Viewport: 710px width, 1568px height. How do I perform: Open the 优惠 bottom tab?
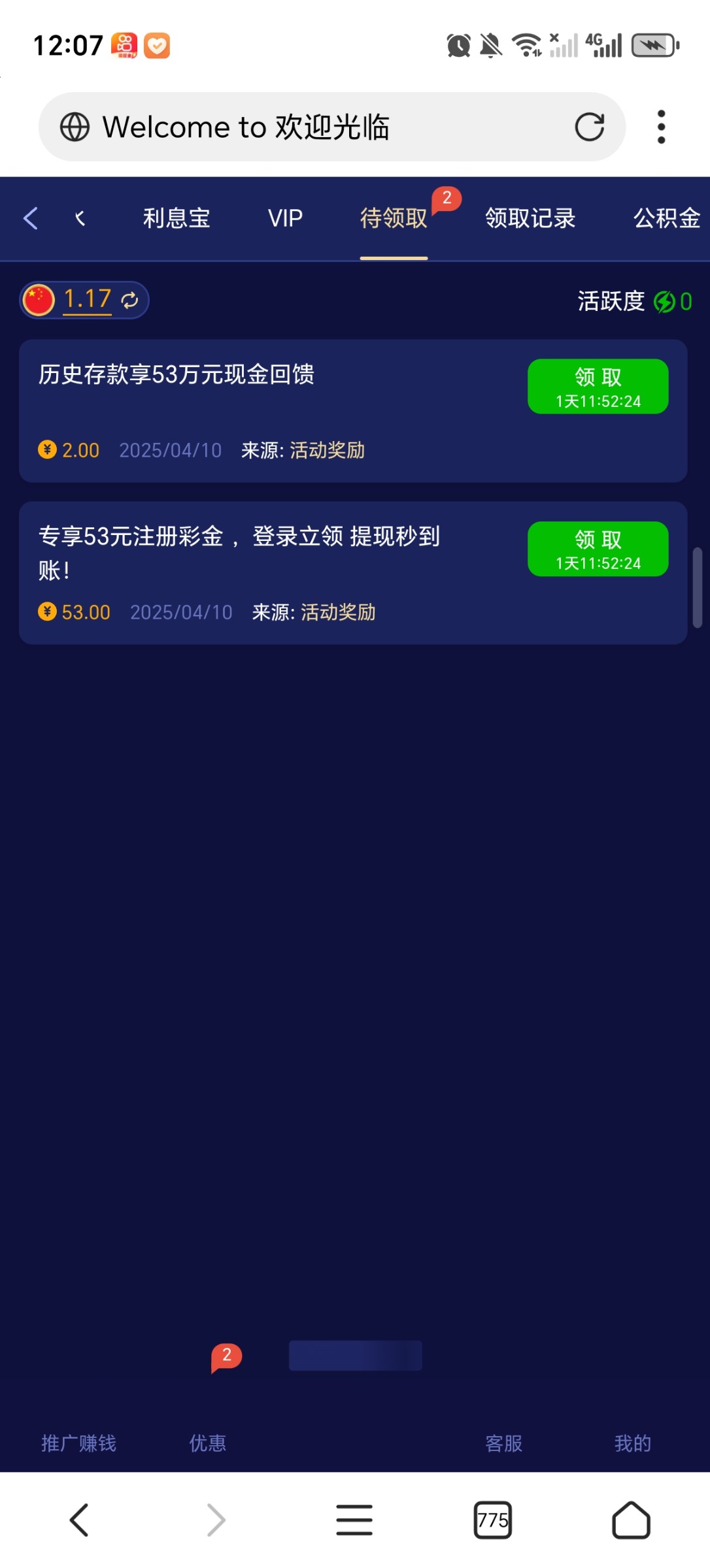point(208,1443)
